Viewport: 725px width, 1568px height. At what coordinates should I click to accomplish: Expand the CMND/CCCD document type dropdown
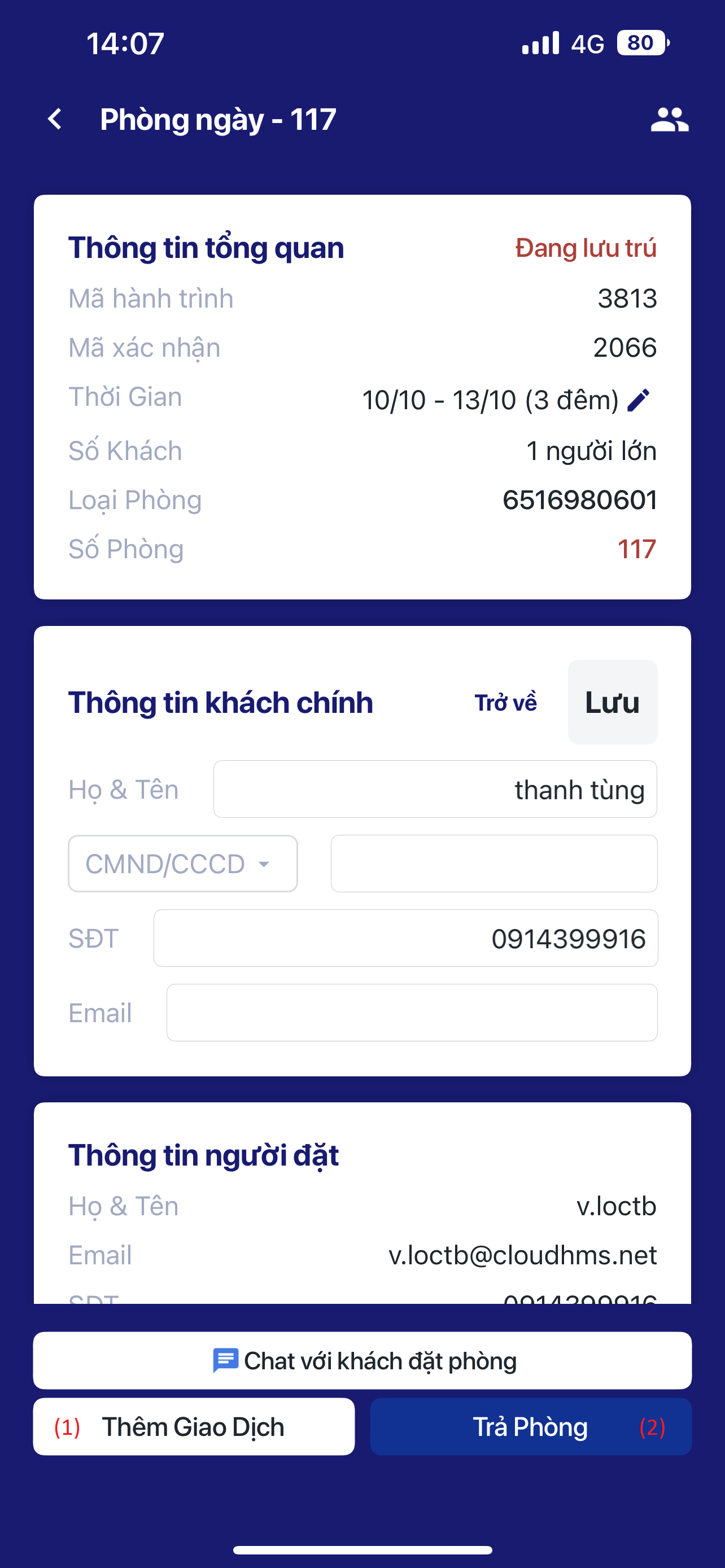click(x=182, y=864)
